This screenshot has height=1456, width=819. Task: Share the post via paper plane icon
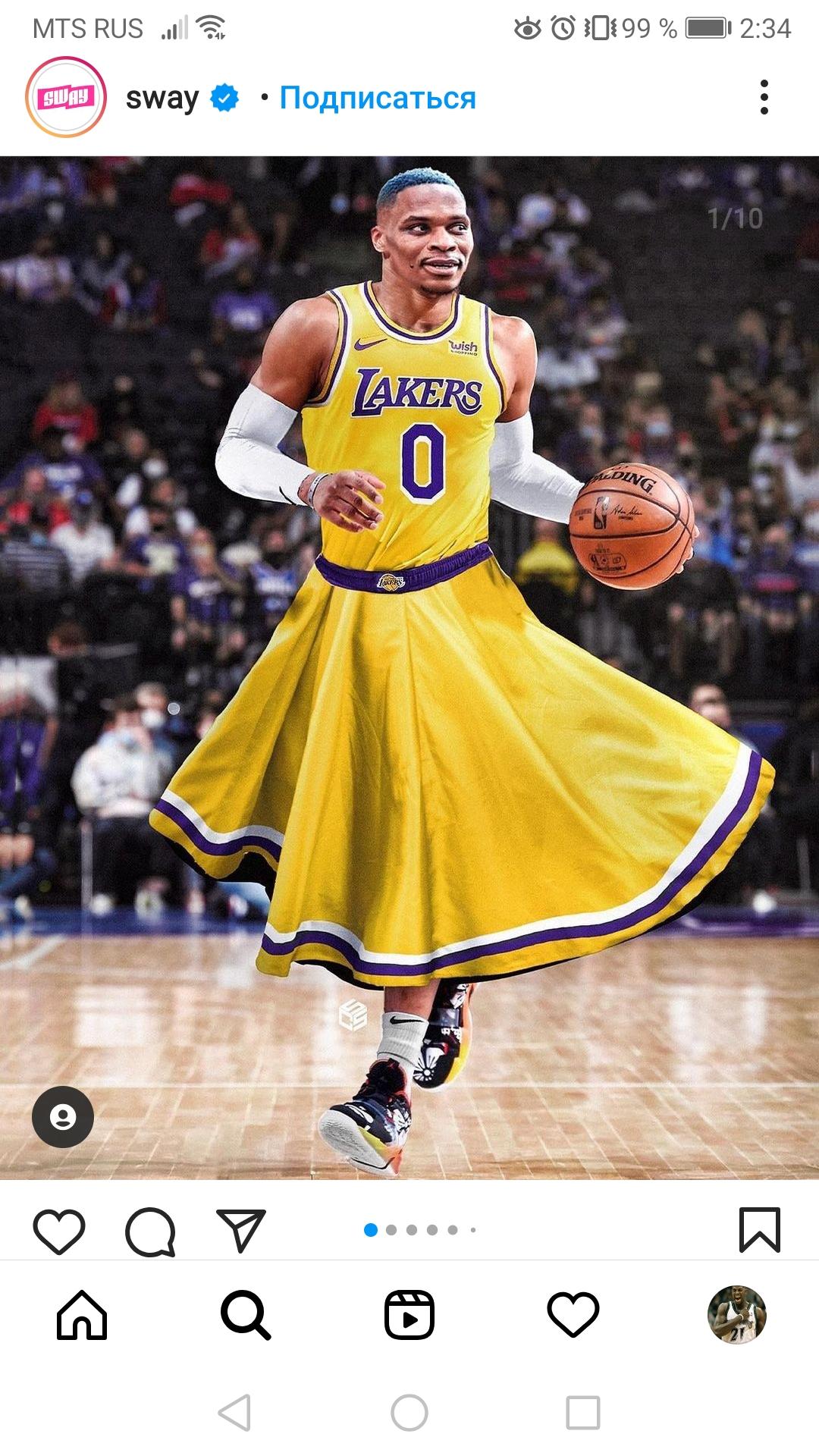[x=241, y=1229]
